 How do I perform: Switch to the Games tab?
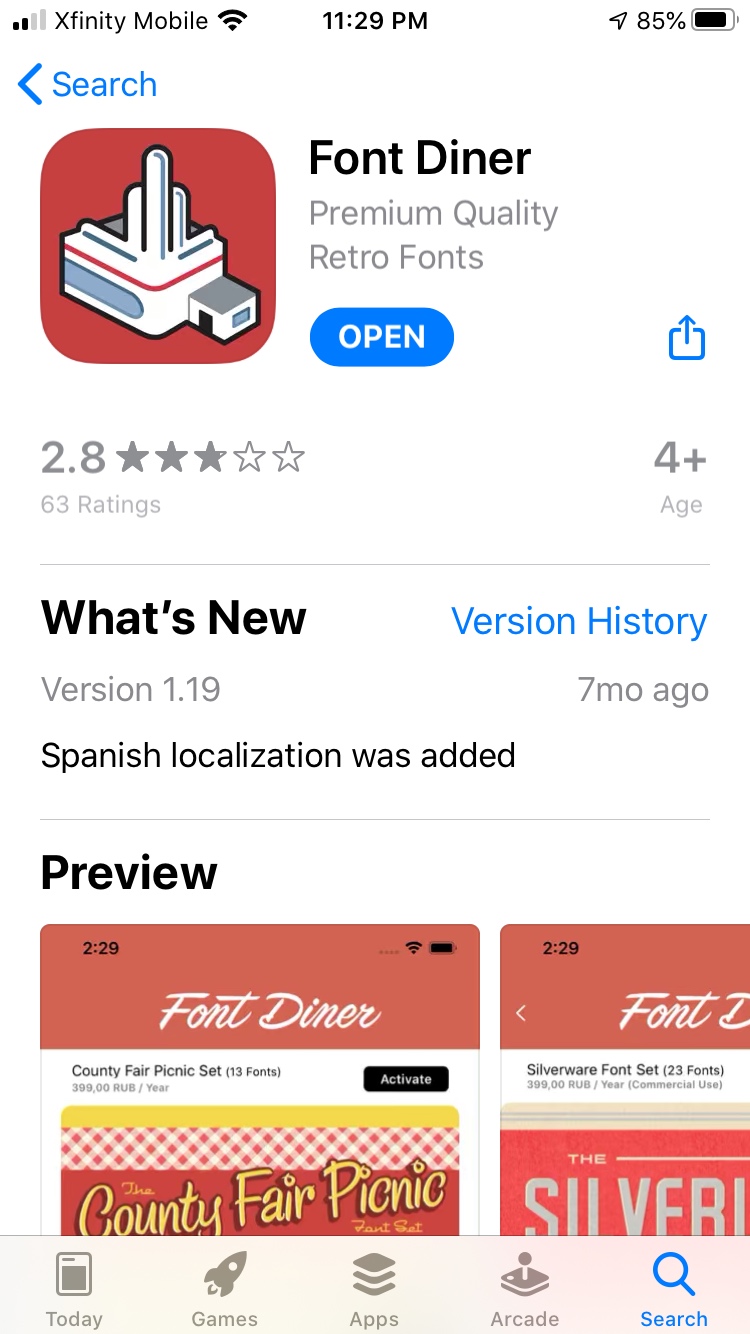[224, 1289]
